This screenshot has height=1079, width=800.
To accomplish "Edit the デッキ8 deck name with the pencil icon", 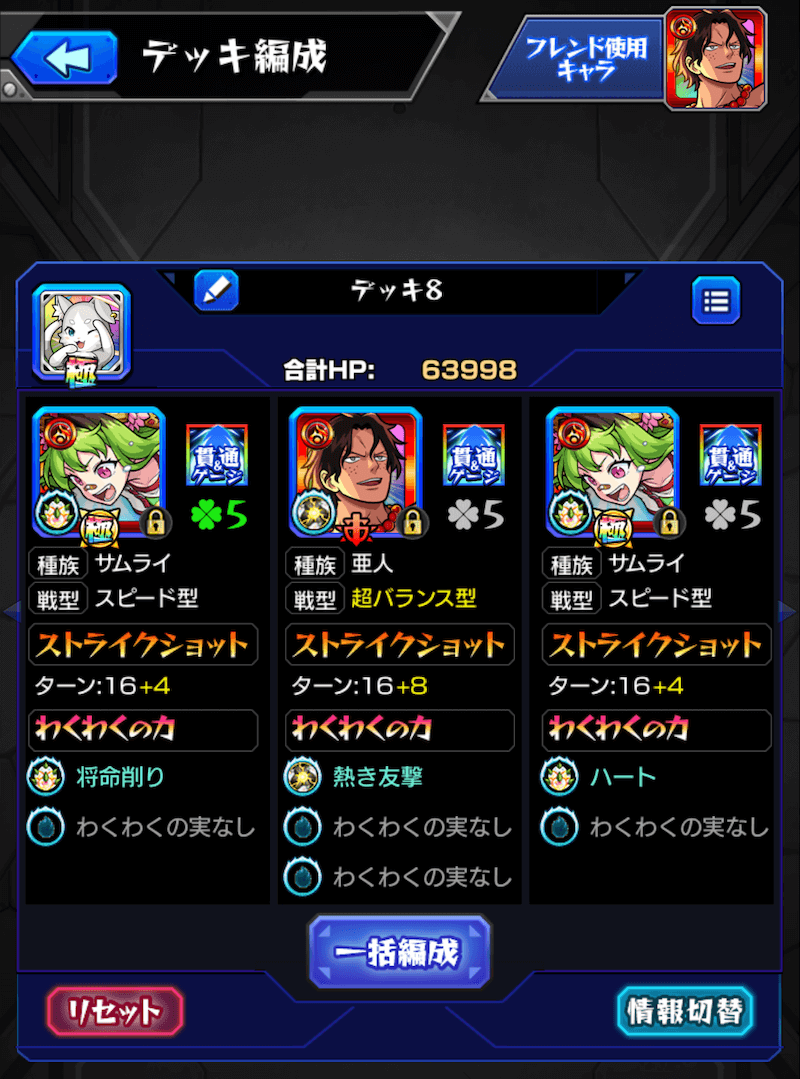I will point(215,290).
